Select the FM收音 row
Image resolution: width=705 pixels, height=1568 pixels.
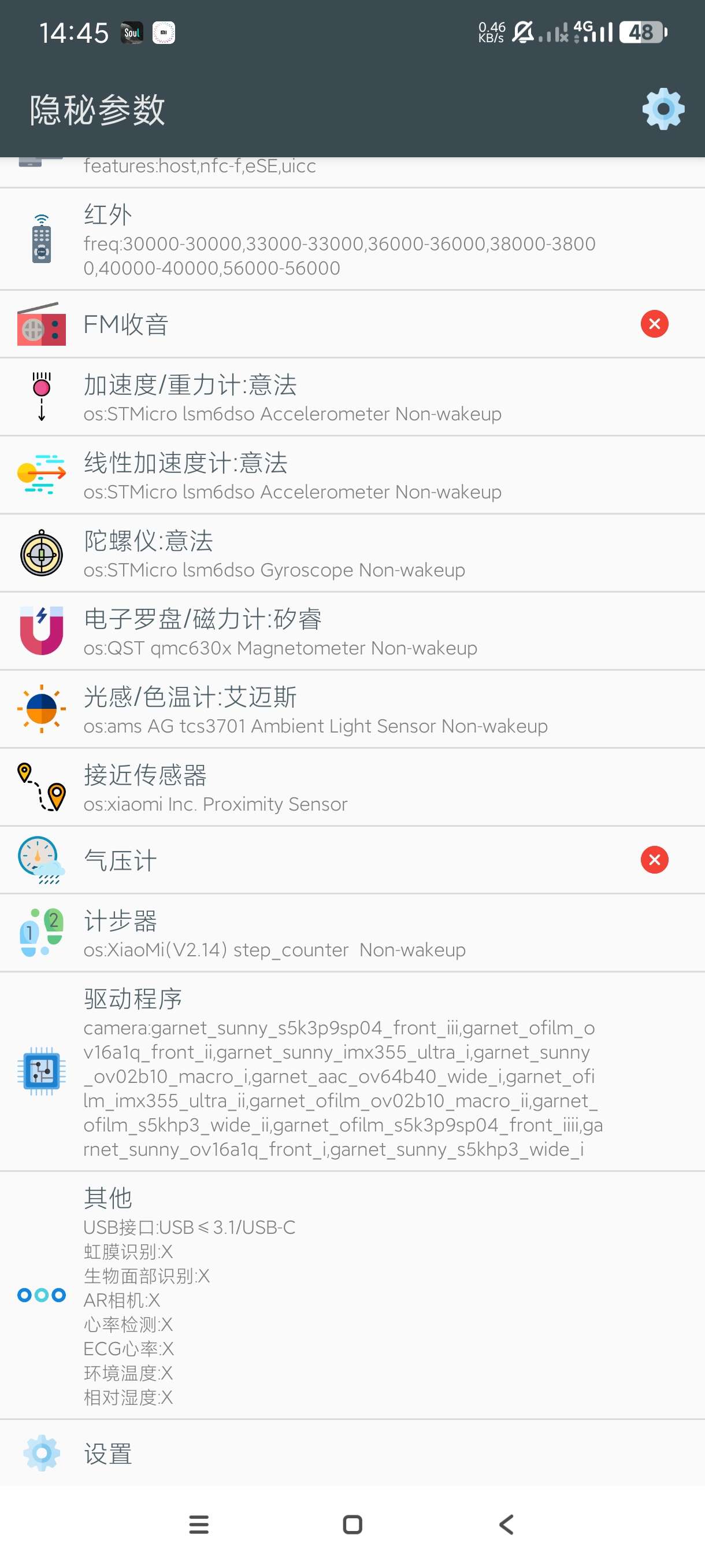[352, 324]
